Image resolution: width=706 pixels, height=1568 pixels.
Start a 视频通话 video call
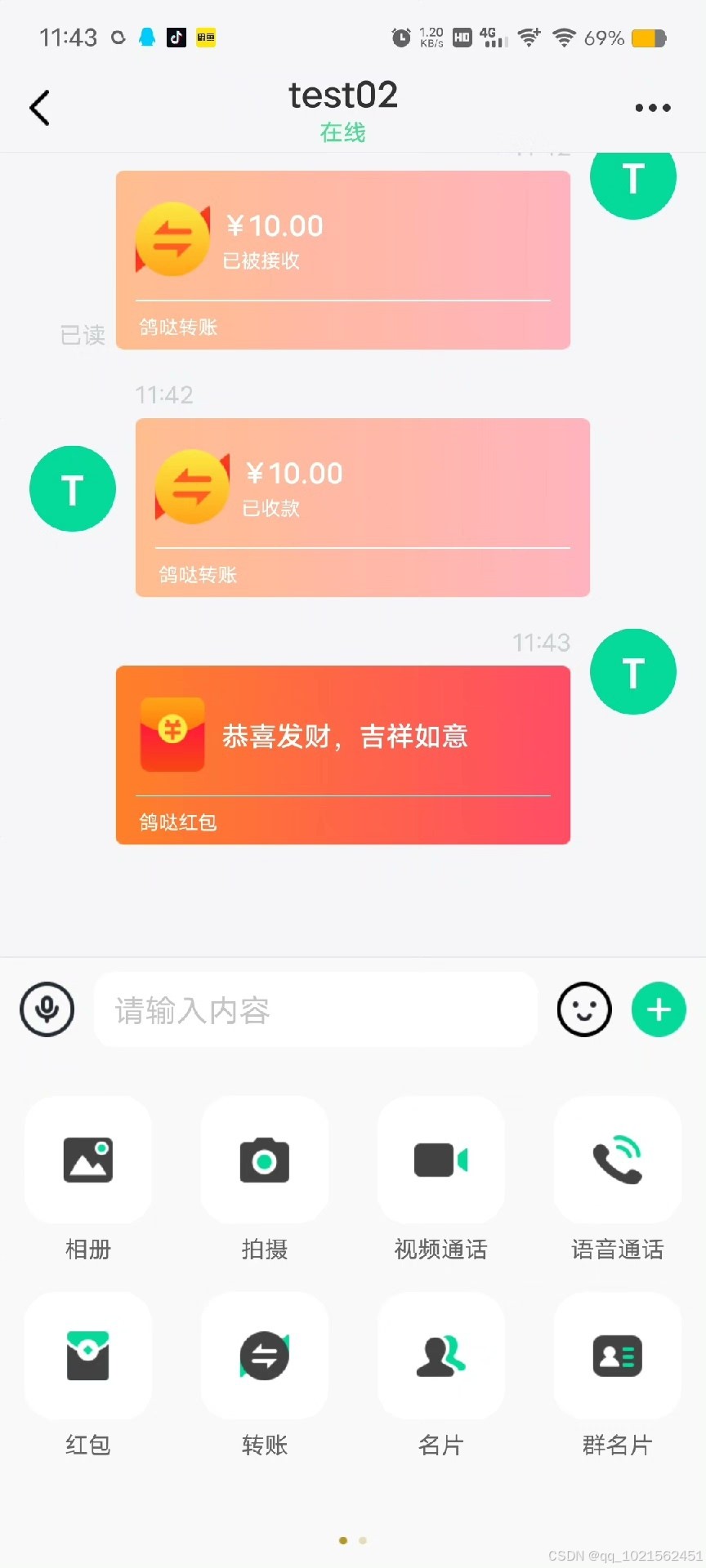(441, 1160)
